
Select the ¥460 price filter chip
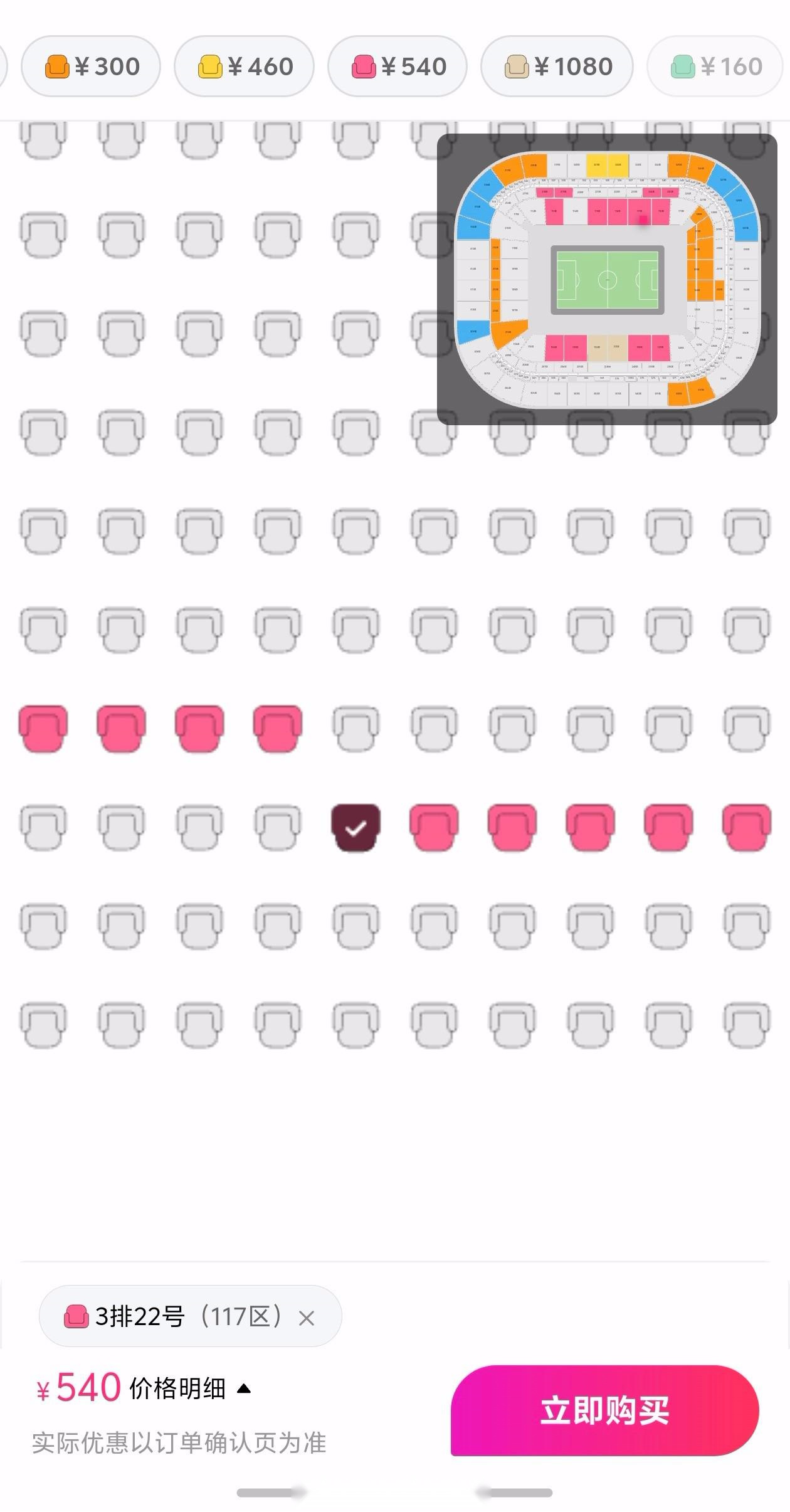coord(245,66)
